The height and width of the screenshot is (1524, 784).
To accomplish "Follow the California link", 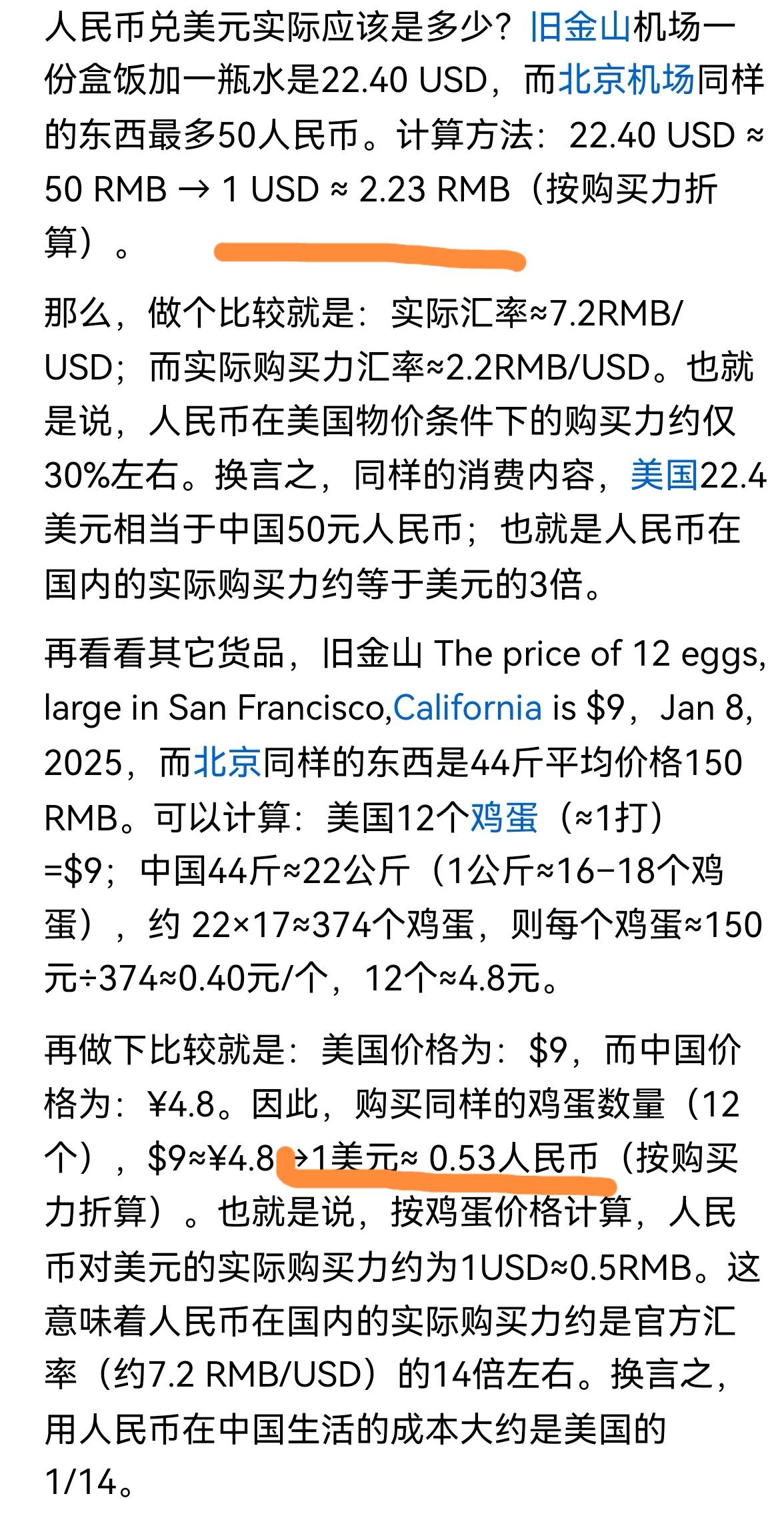I will tap(467, 708).
